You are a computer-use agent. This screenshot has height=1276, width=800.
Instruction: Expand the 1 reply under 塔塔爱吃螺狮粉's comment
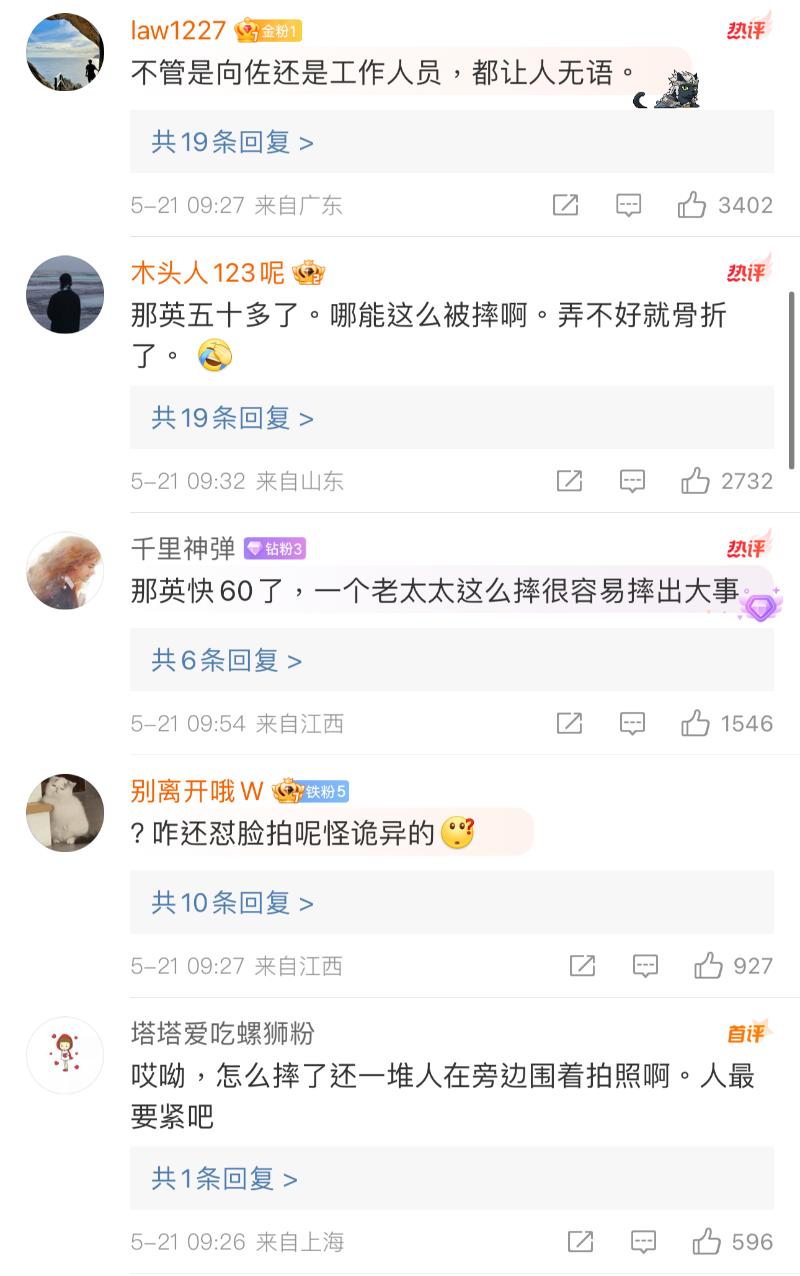(x=225, y=1179)
